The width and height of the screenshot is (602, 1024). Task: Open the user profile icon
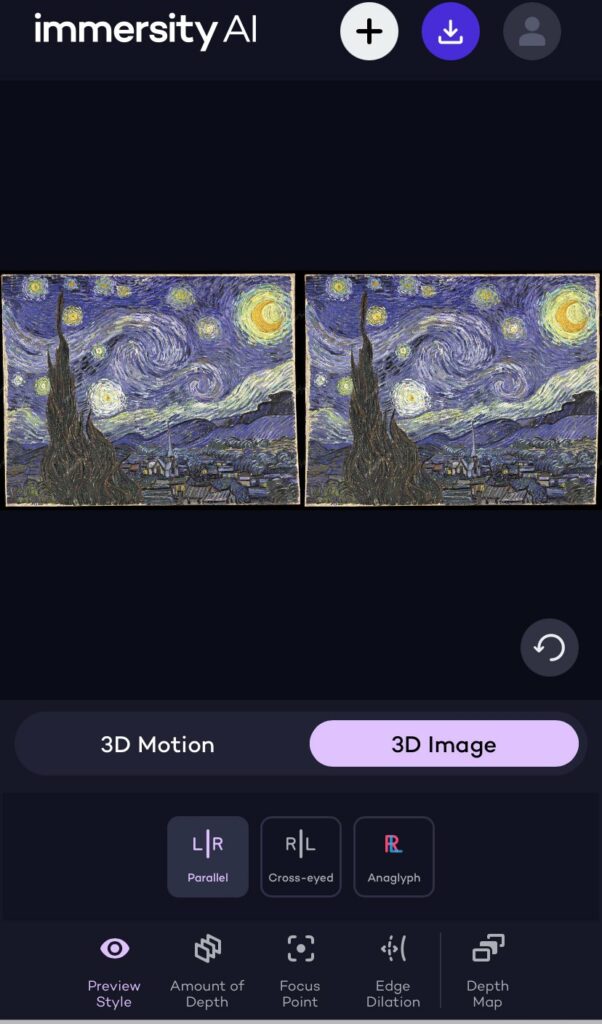532,32
